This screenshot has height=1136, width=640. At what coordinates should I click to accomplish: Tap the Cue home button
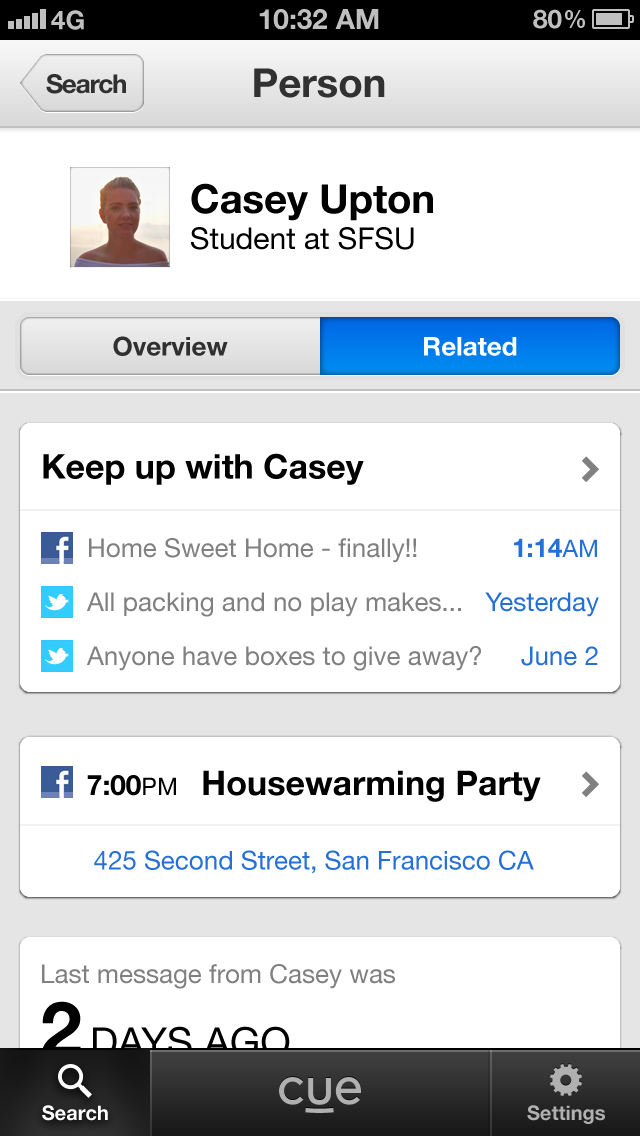320,1092
